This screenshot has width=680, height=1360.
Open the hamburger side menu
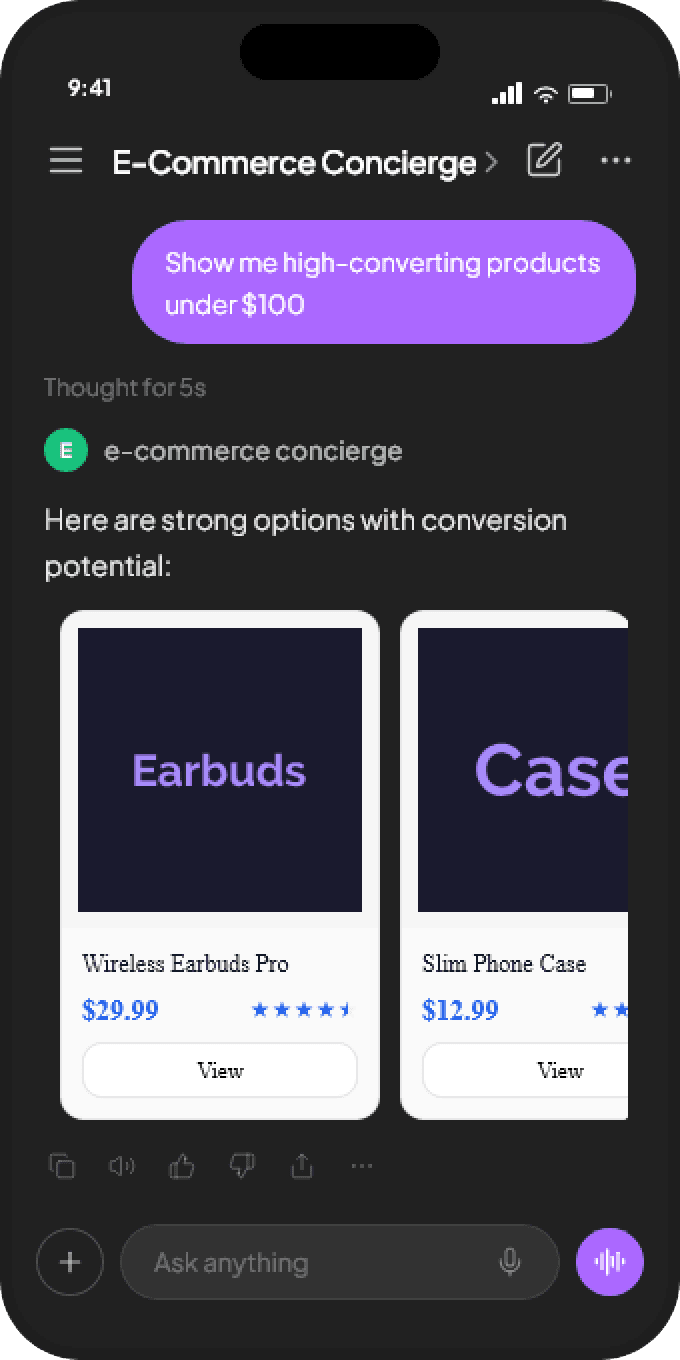[66, 161]
